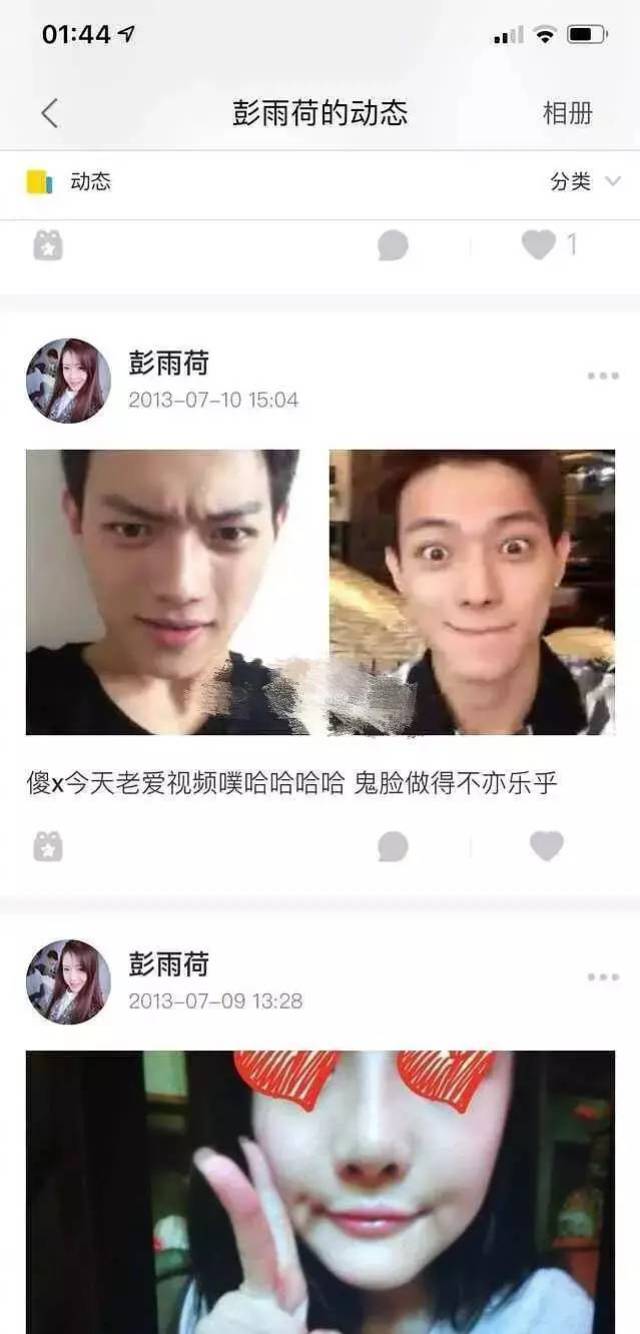
Task: Open the 相册 album page
Action: tap(567, 113)
